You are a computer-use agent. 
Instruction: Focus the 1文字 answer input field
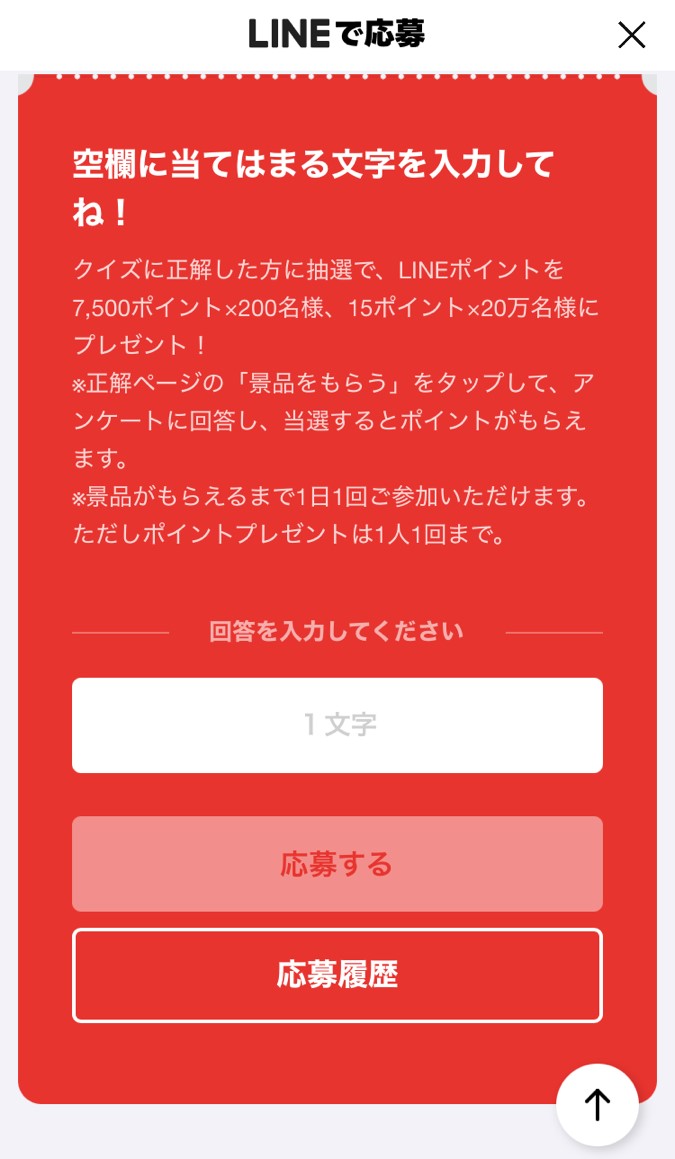click(337, 725)
